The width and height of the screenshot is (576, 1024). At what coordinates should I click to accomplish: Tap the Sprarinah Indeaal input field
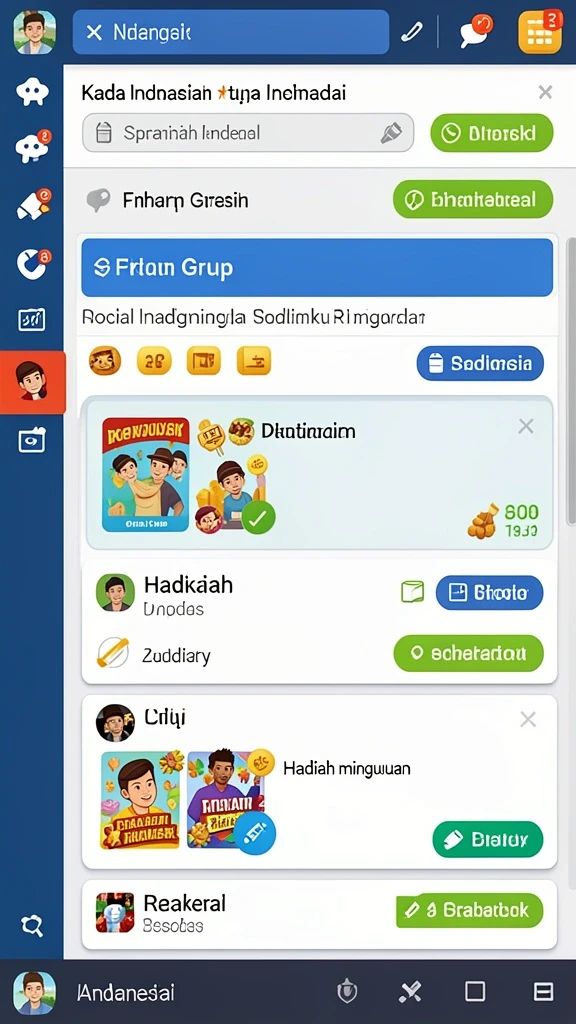[x=248, y=133]
